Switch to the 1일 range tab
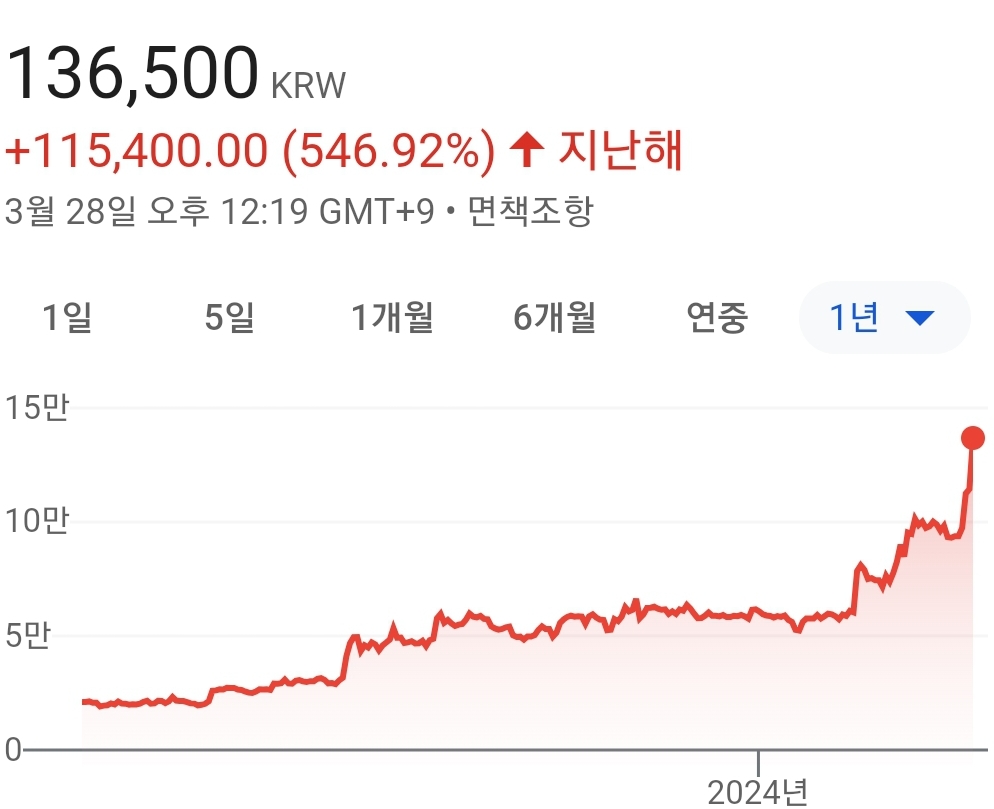Image resolution: width=994 pixels, height=809 pixels. (x=67, y=318)
